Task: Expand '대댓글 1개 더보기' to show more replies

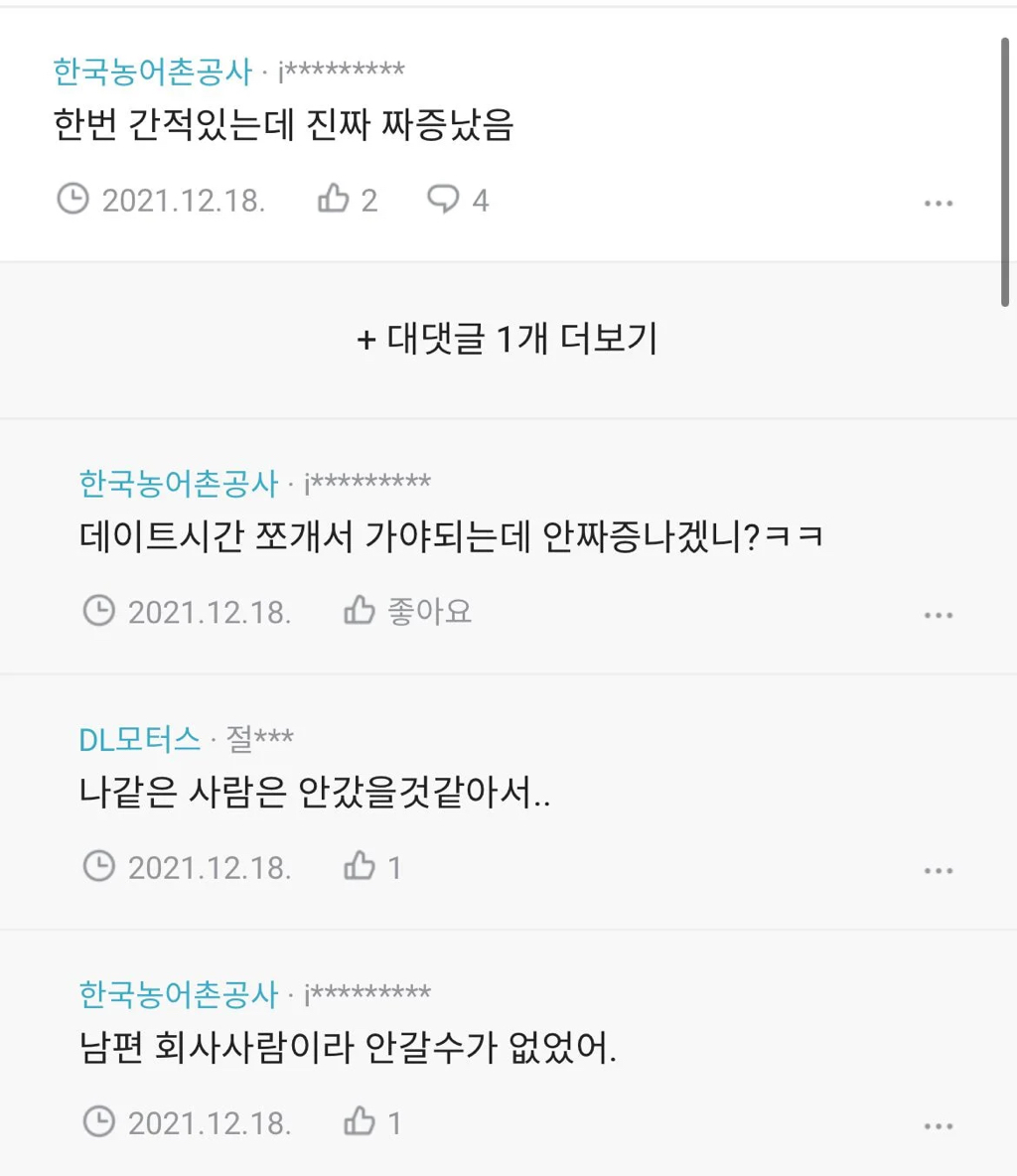Action: pyautogui.click(x=508, y=340)
